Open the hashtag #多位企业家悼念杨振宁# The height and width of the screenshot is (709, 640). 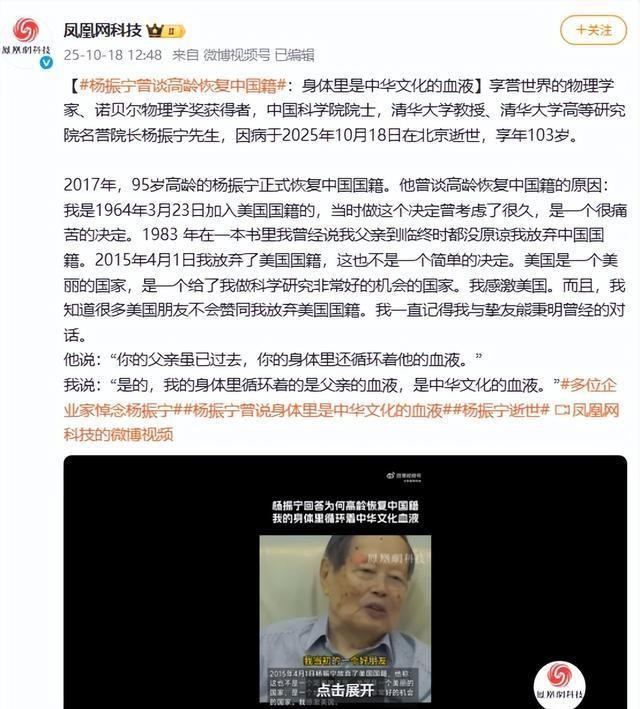(x=340, y=398)
